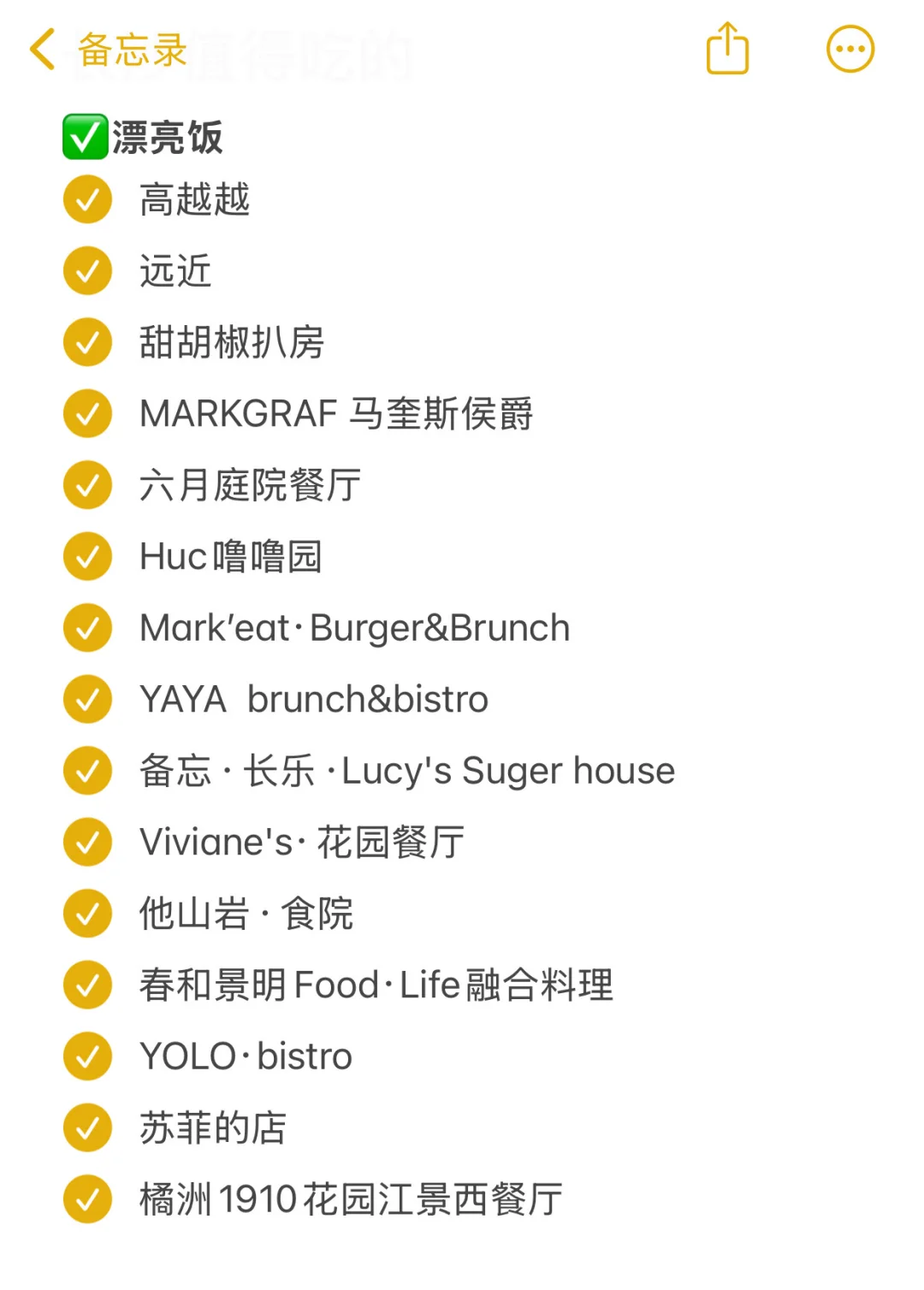The image size is (924, 1290).
Task: Share this note
Action: coord(727,49)
